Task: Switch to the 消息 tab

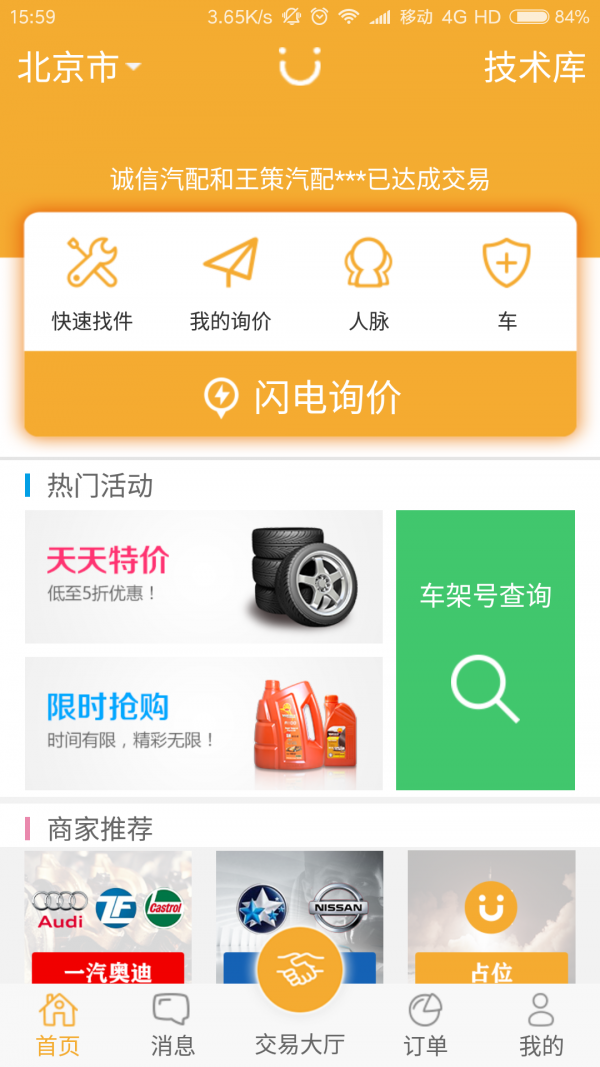Action: (172, 1025)
